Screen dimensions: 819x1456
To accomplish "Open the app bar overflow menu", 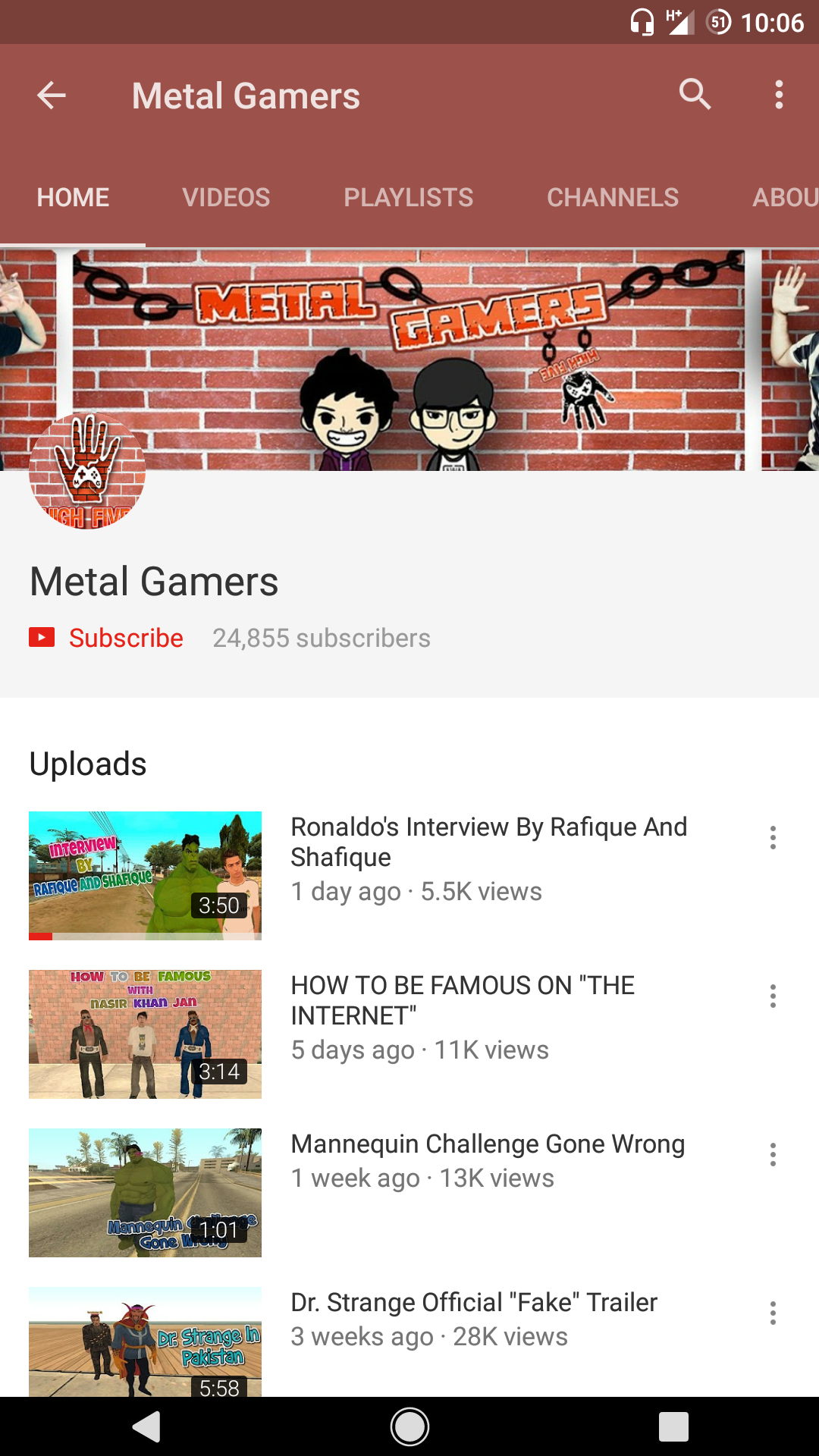I will click(778, 95).
